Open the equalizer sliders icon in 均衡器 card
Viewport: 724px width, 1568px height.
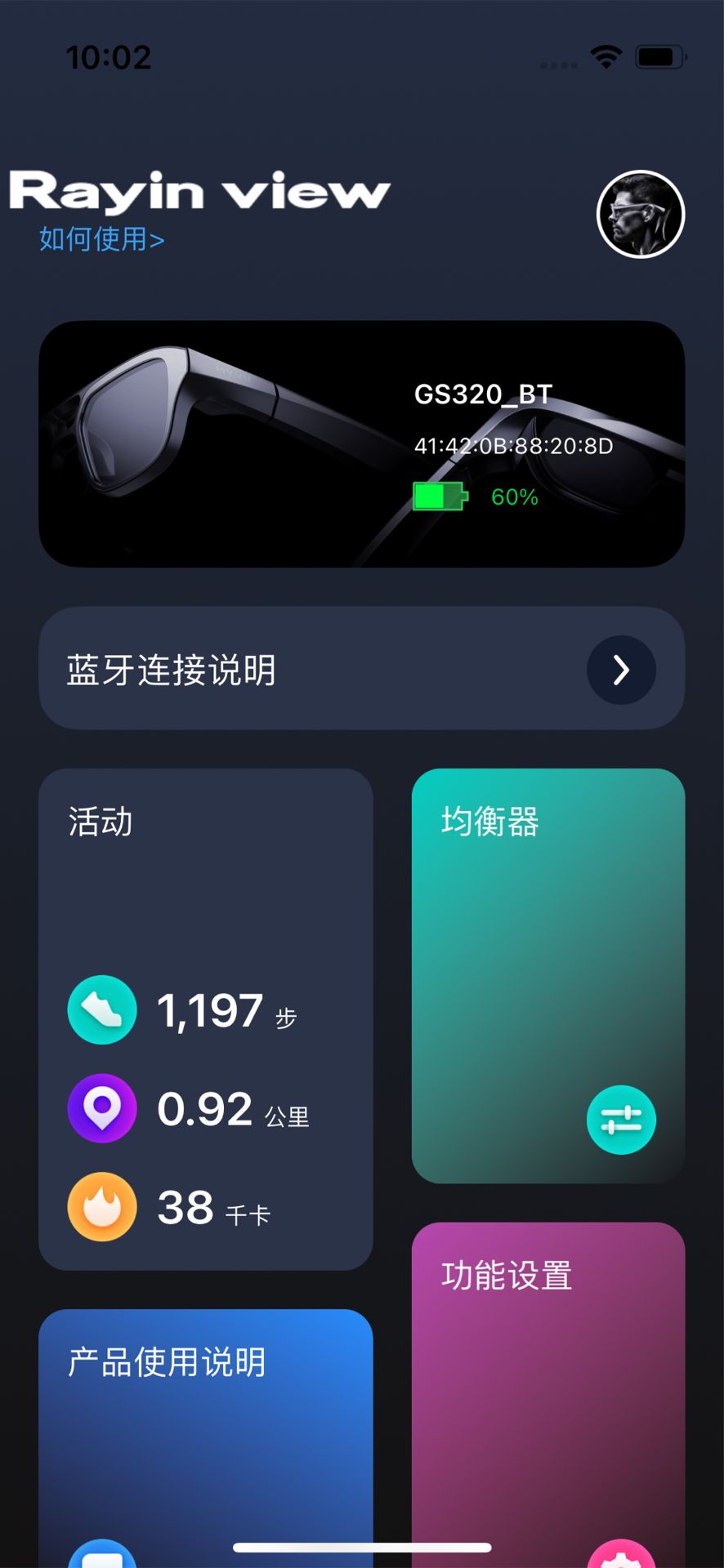click(x=621, y=1120)
